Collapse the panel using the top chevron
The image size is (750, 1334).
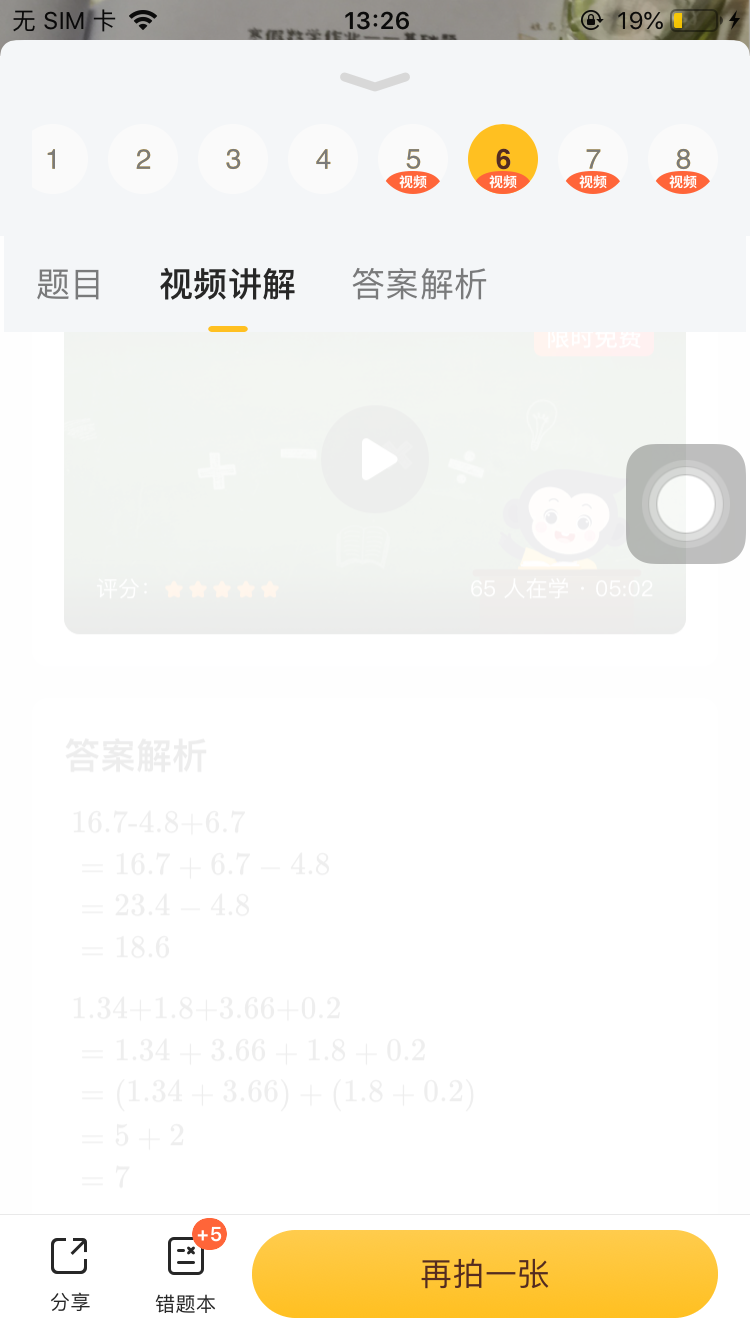(375, 81)
